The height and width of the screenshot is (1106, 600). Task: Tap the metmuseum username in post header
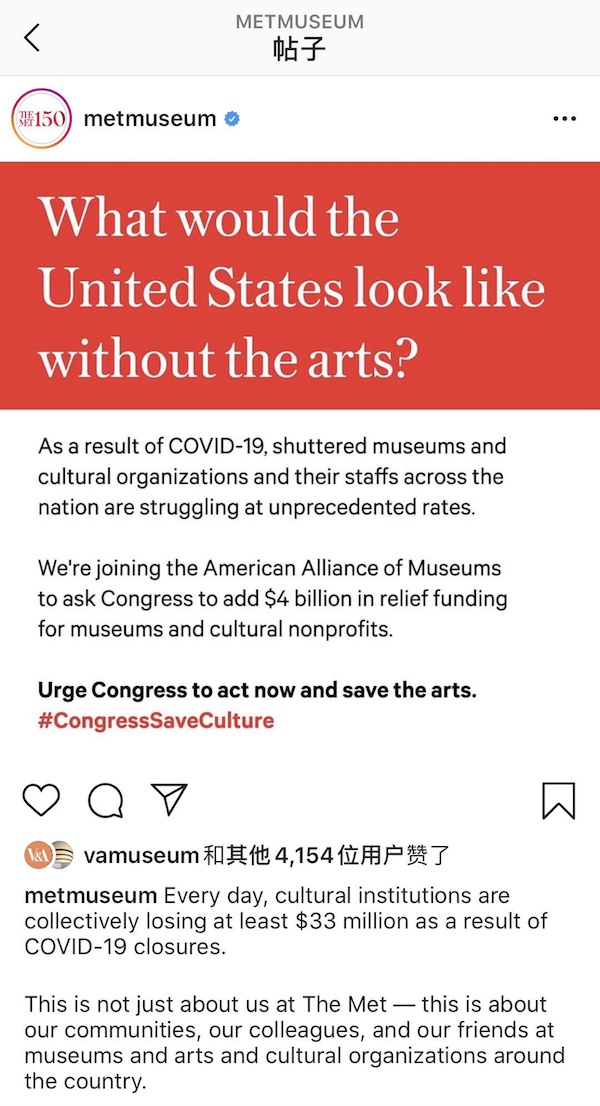click(149, 118)
